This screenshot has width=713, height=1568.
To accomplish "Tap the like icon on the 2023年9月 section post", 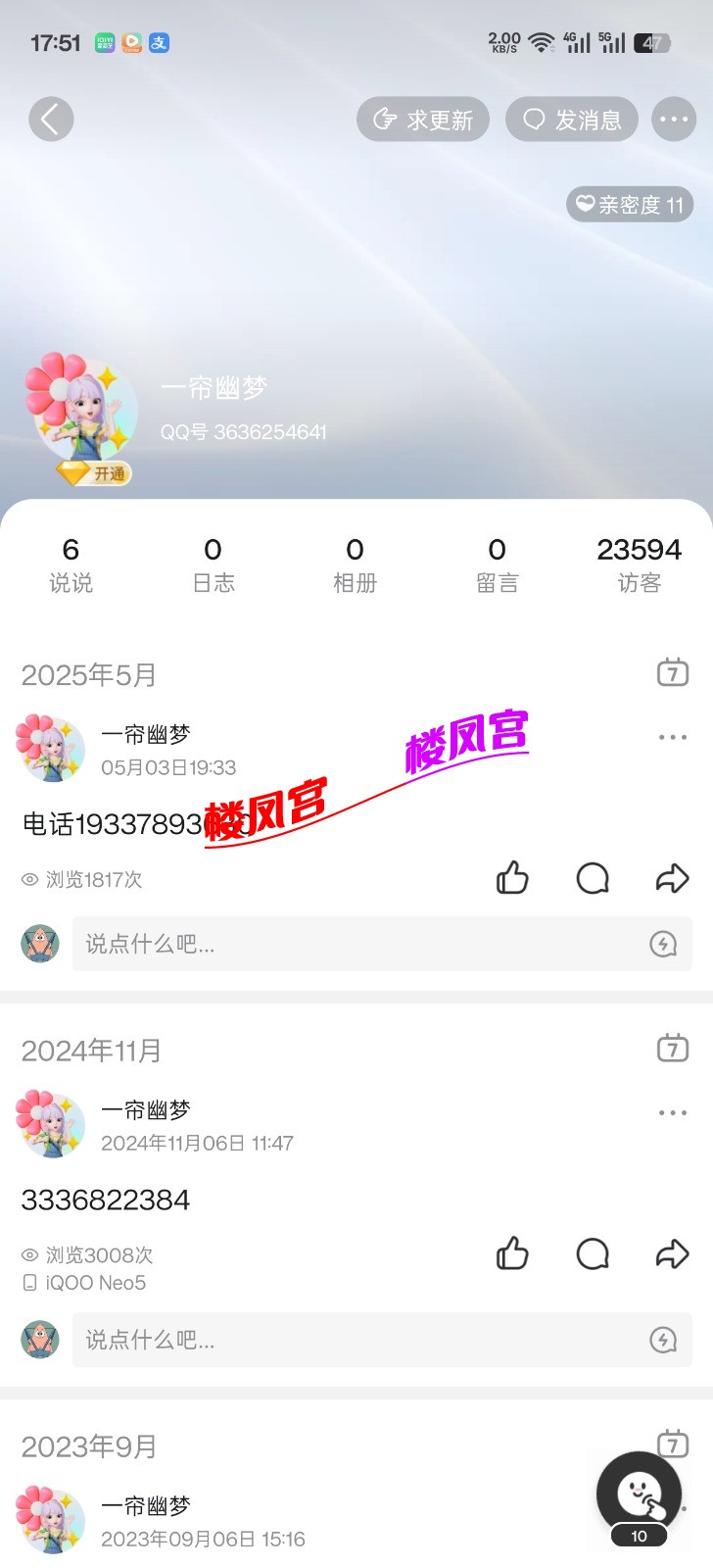I will coord(512,1563).
